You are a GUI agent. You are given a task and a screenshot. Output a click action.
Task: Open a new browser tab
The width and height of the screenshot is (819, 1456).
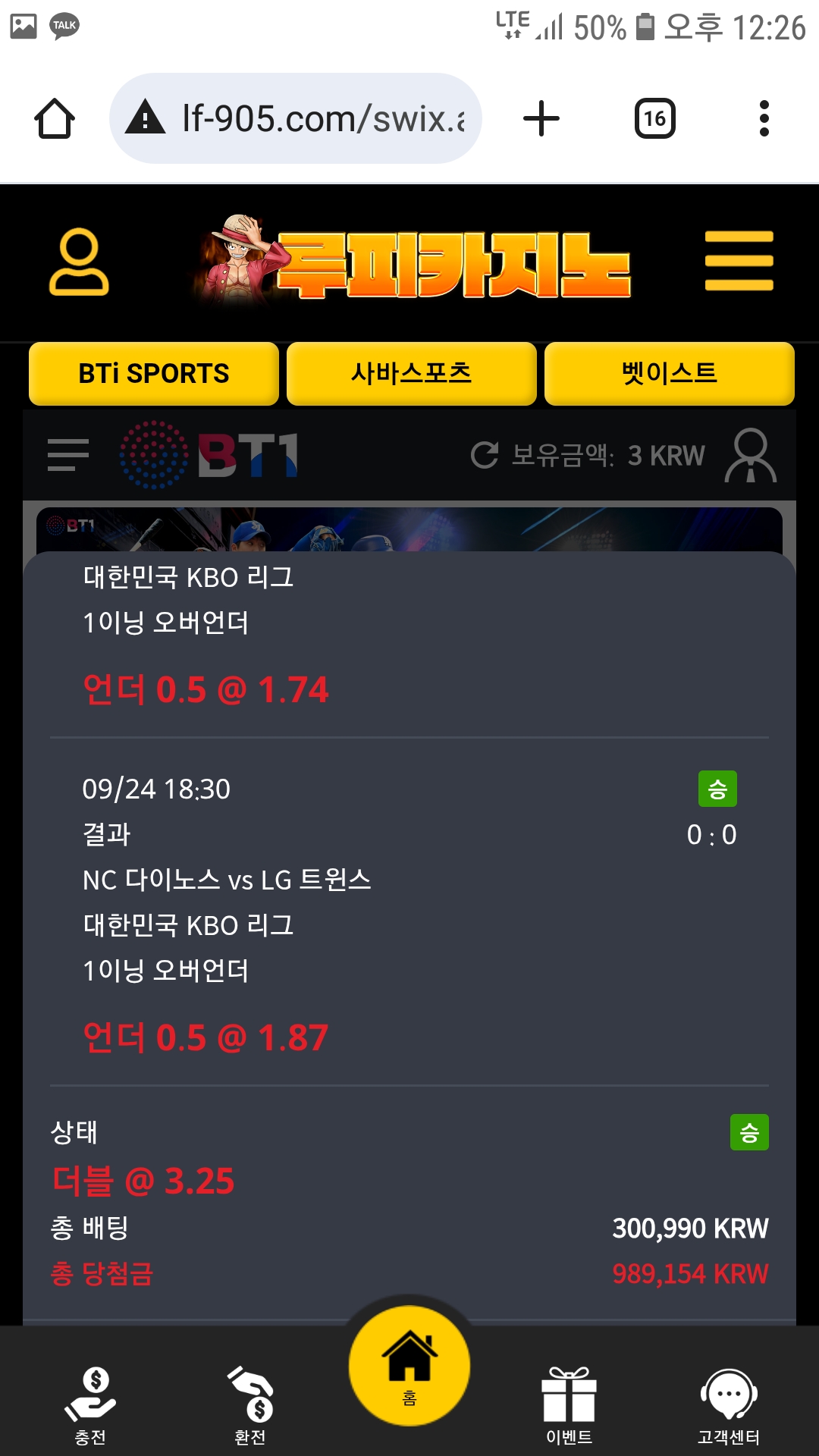pyautogui.click(x=541, y=119)
